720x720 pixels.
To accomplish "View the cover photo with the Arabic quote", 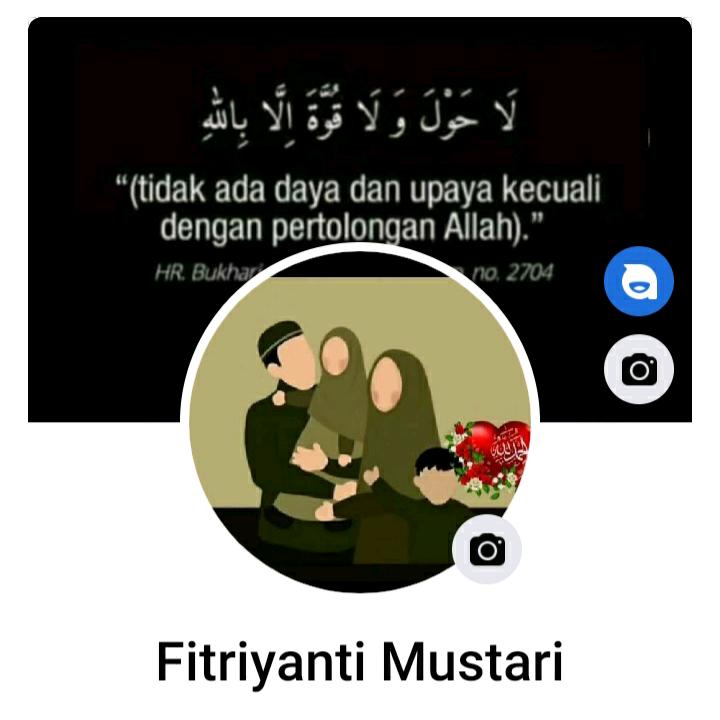I will click(360, 150).
